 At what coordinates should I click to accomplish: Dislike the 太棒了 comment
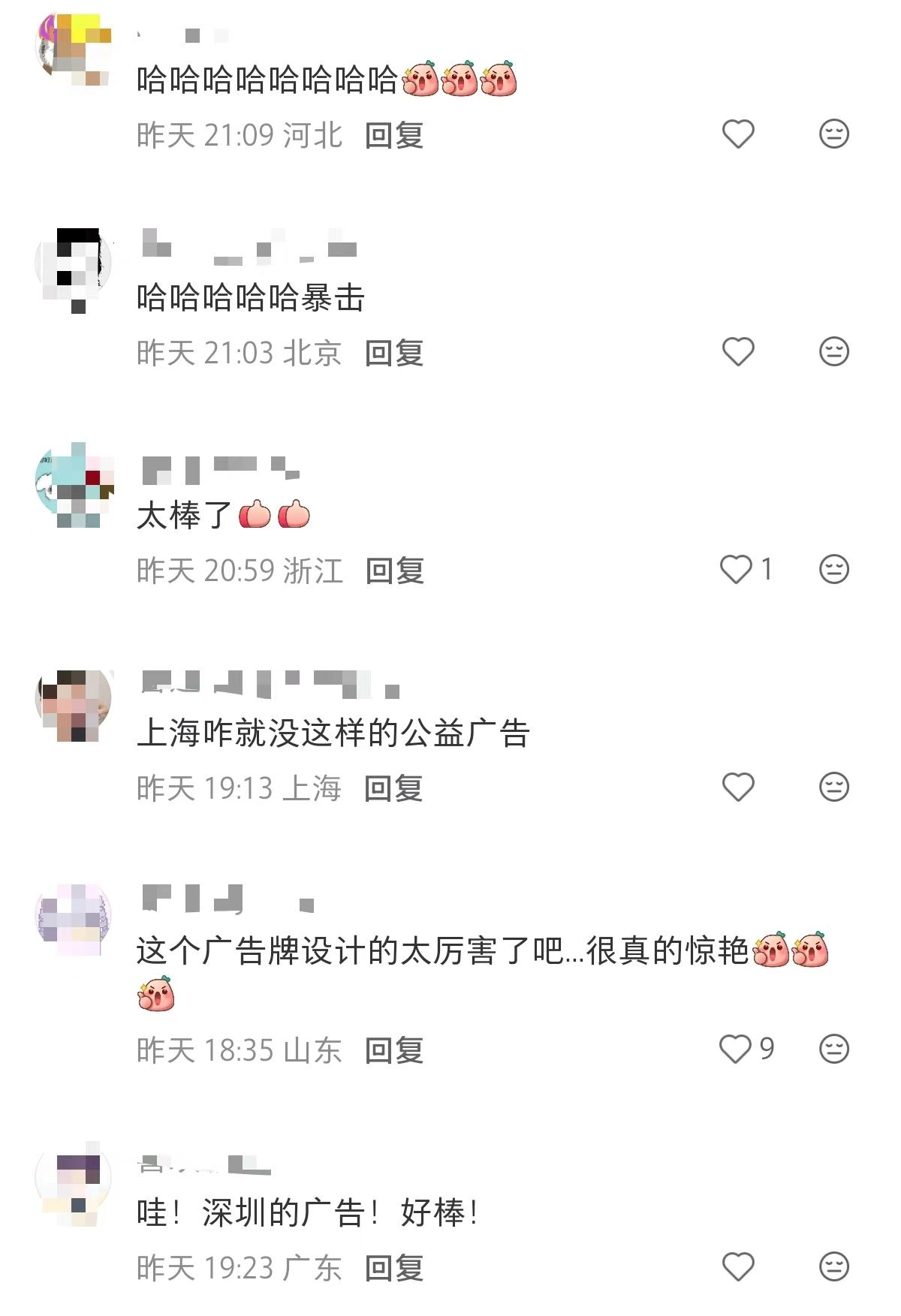tap(833, 570)
